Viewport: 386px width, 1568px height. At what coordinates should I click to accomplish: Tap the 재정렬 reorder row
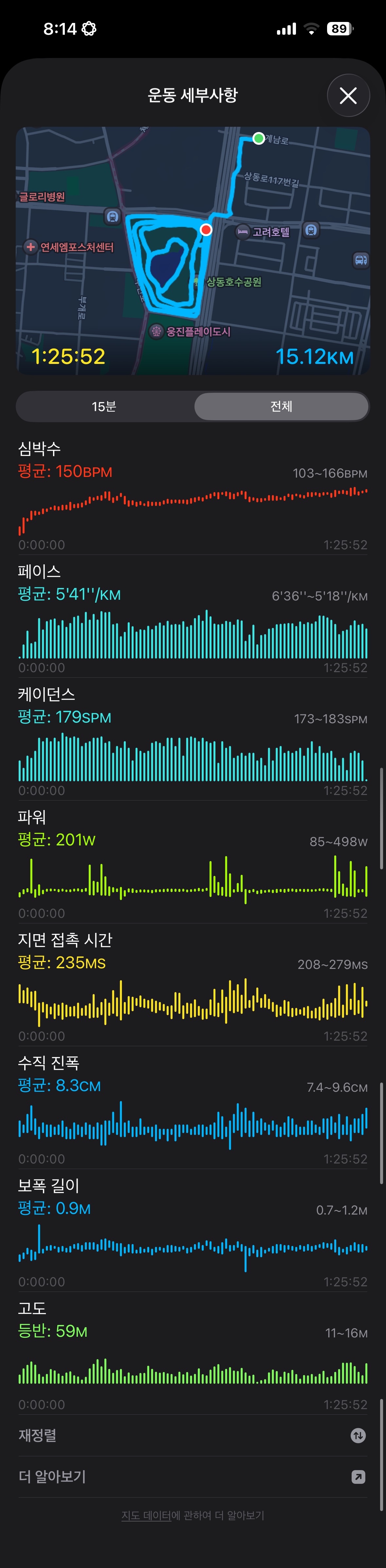coord(193,1435)
